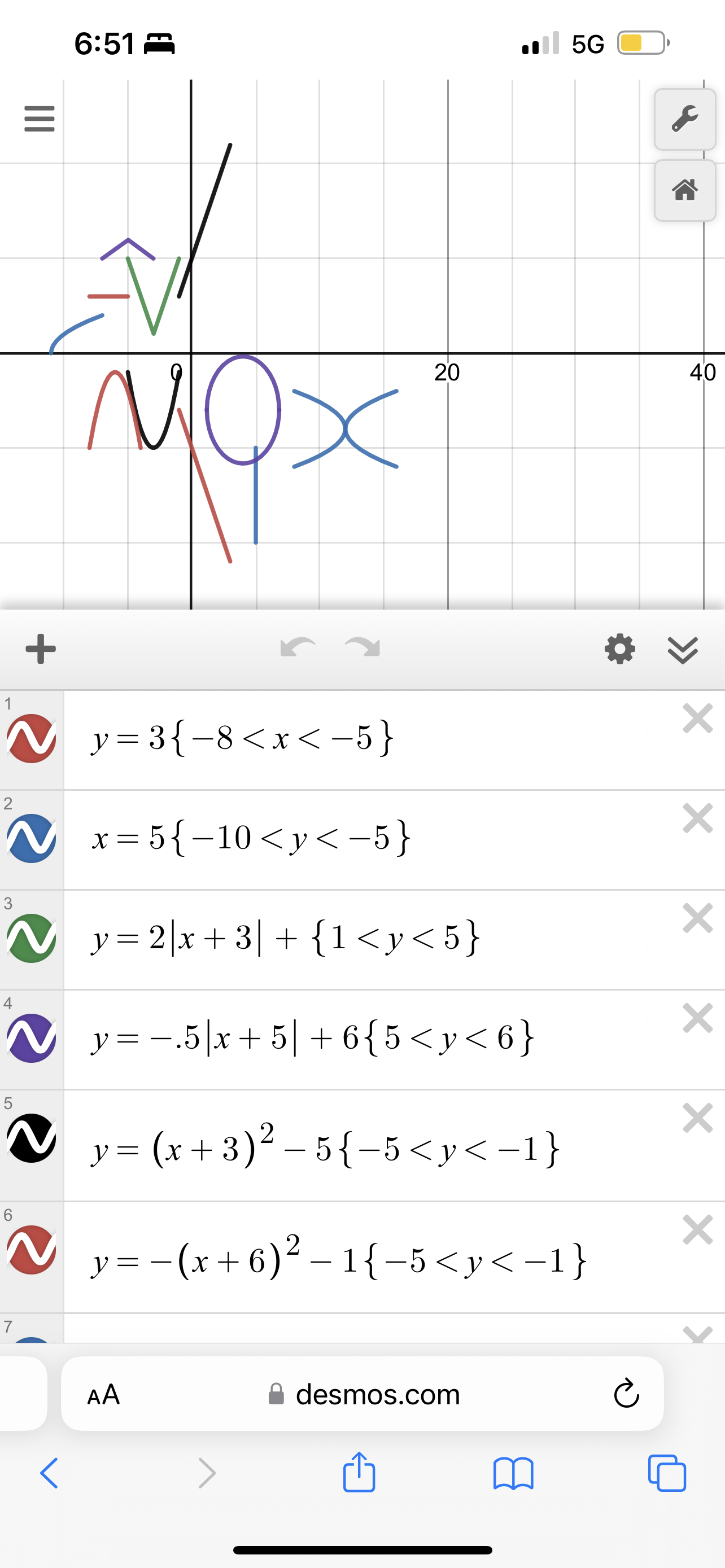Collapse the expression list

pos(683,650)
